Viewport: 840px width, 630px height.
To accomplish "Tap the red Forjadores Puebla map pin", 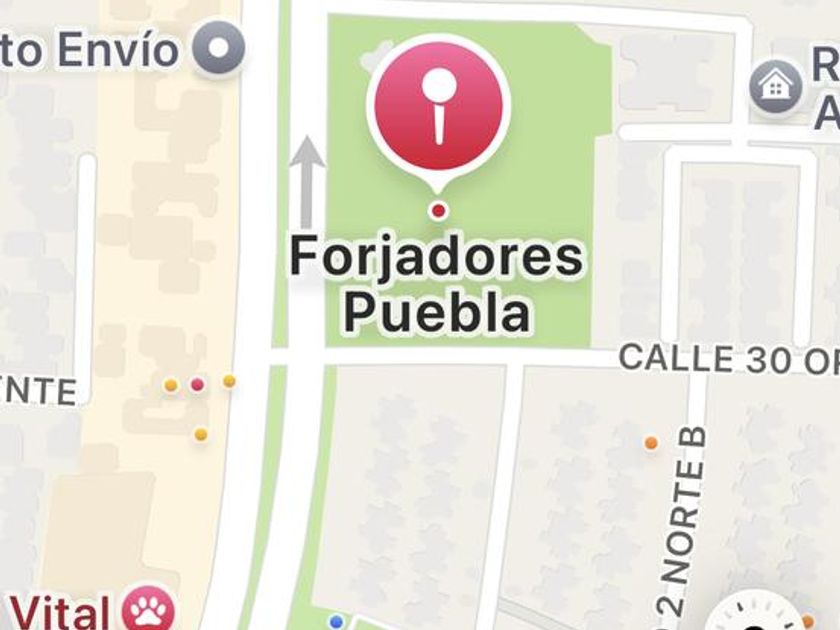I will 438,106.
